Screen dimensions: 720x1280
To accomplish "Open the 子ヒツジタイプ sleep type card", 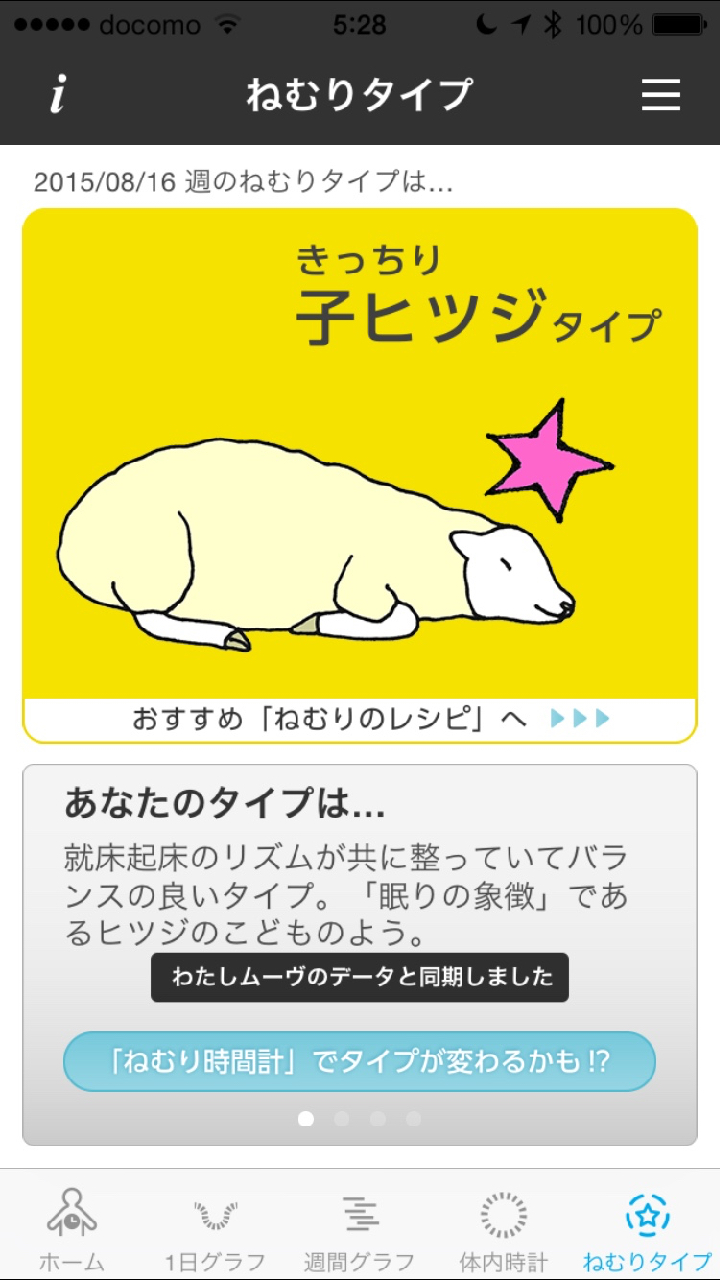I will 360,455.
